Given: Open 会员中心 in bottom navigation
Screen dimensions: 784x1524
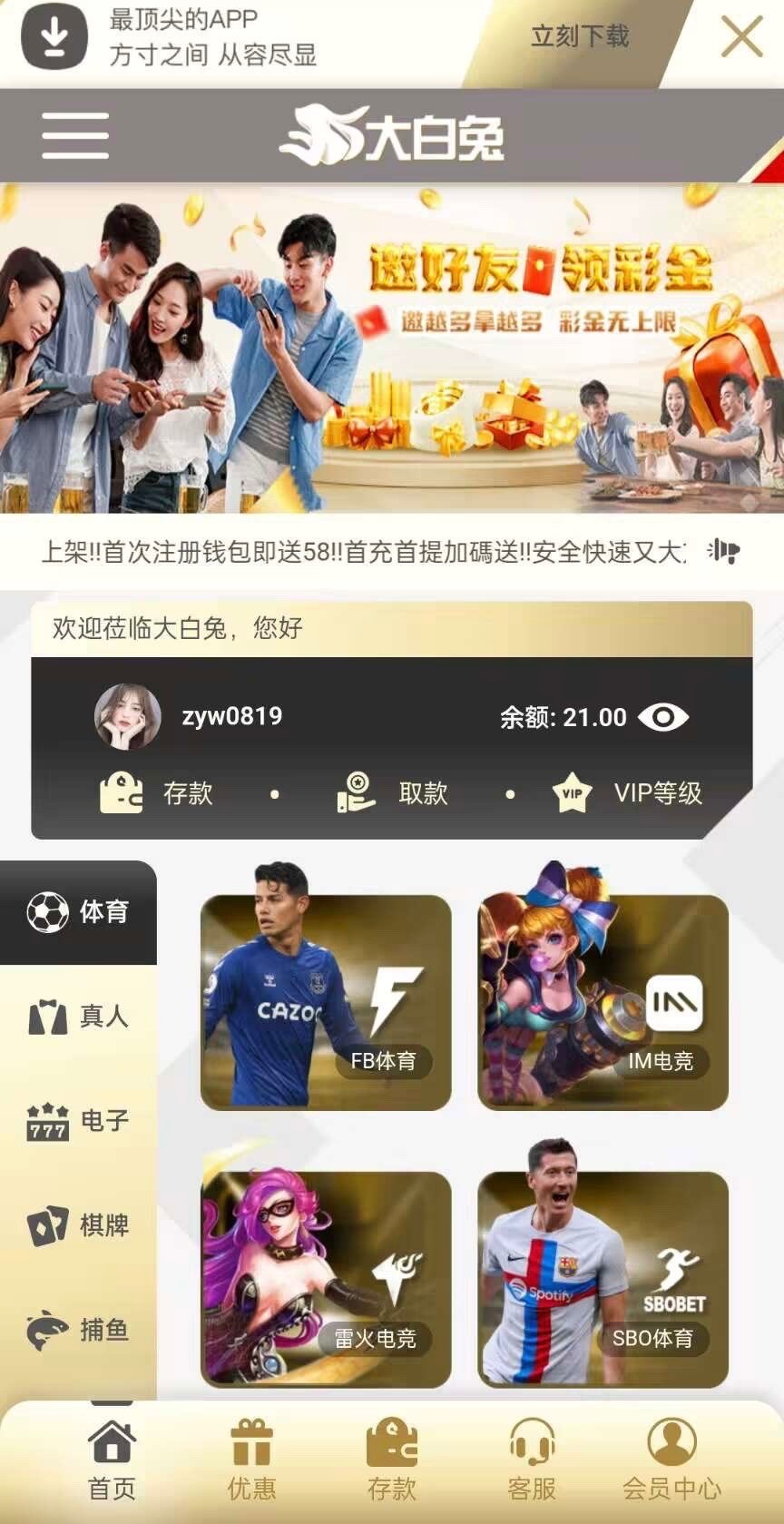Looking at the screenshot, I should pos(671,1461).
